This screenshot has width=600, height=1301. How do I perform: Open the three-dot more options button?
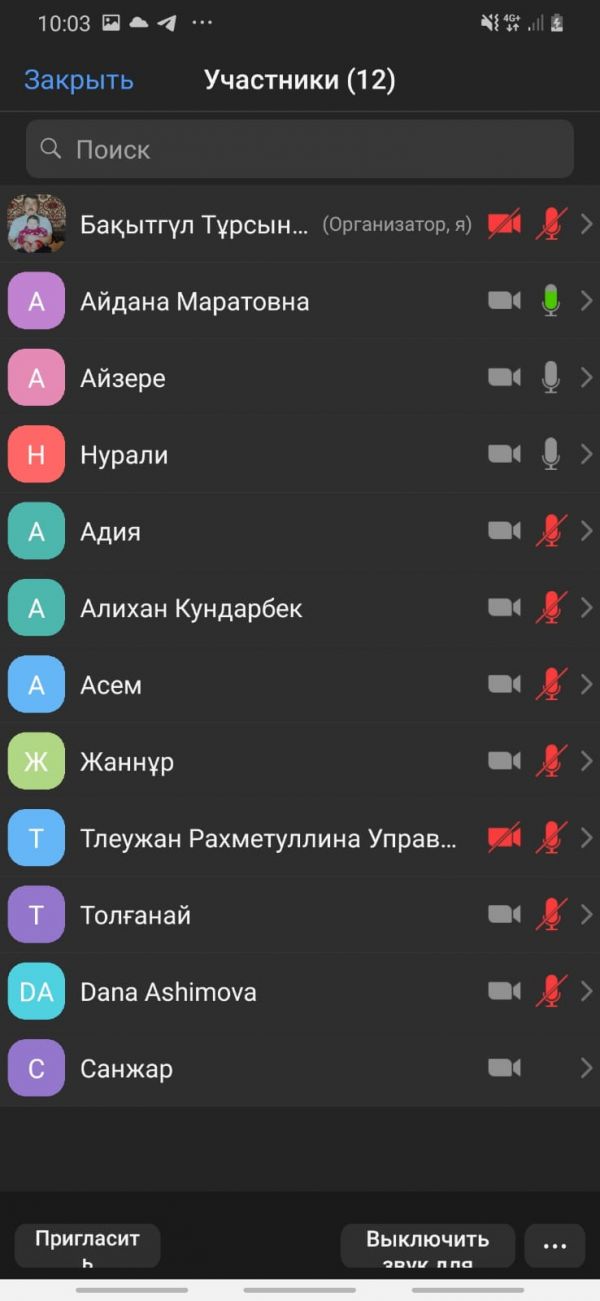[554, 1245]
